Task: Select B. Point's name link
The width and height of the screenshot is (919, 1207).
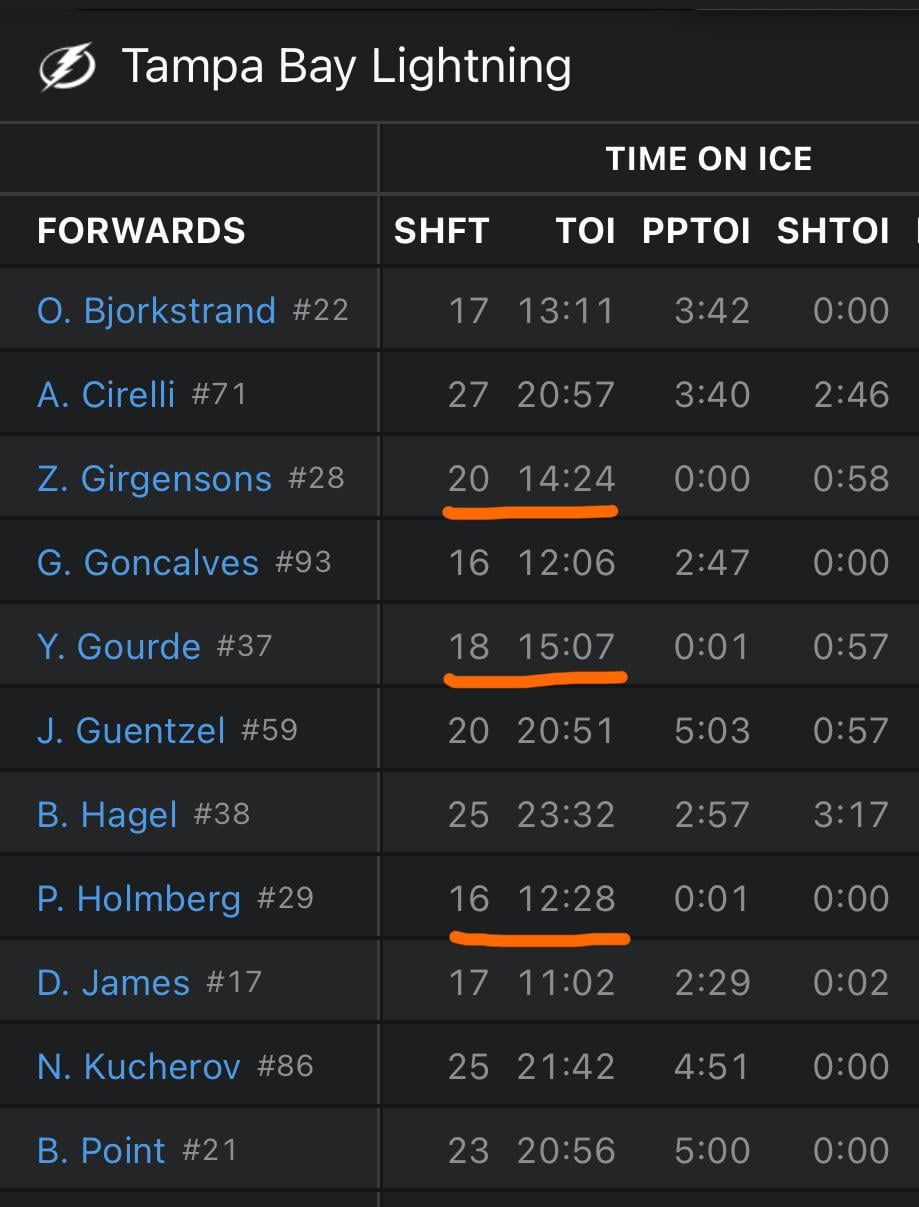Action: (101, 1151)
